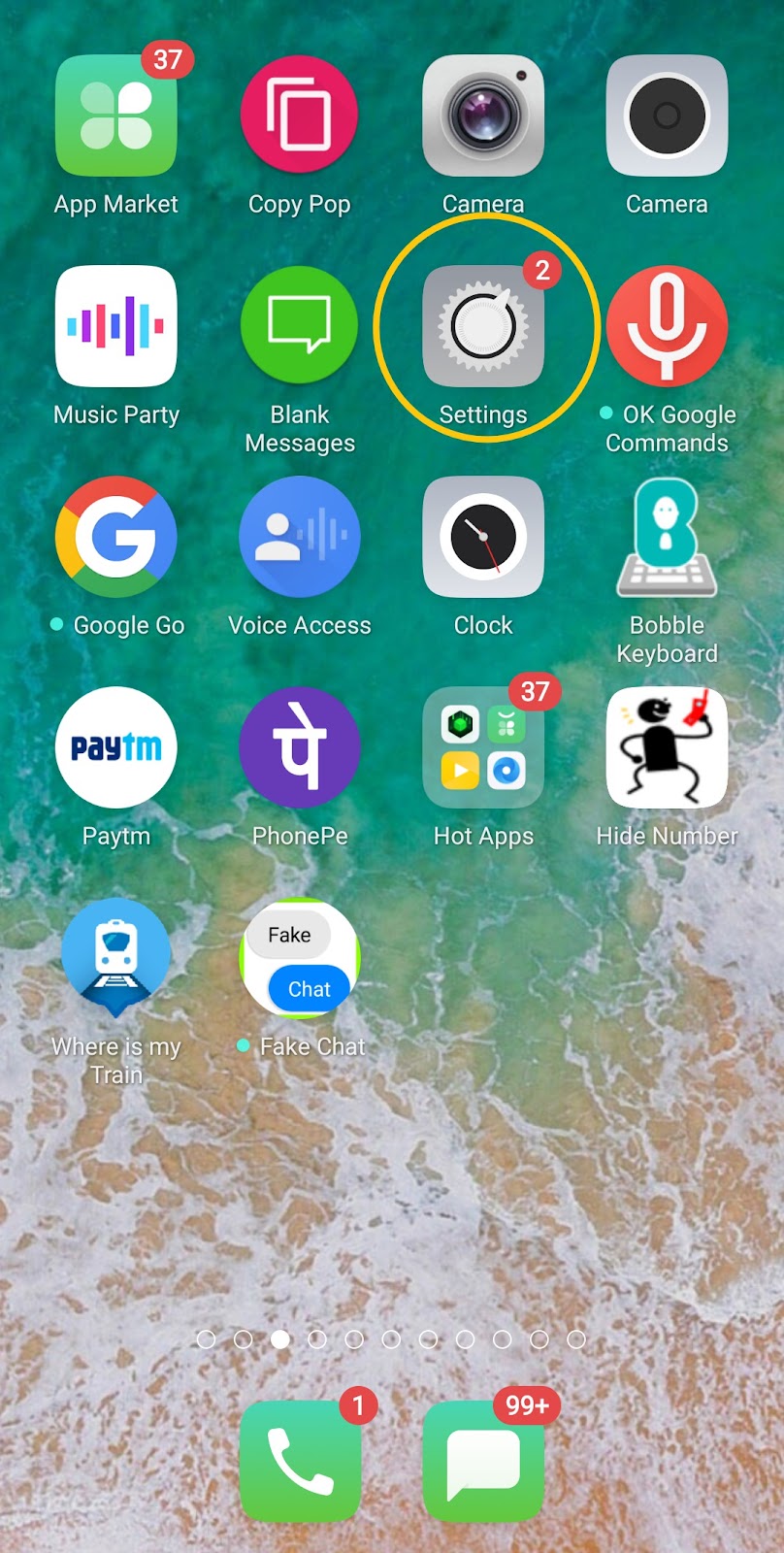Open Messages app in dock
This screenshot has width=784, height=1553.
pyautogui.click(x=483, y=1461)
